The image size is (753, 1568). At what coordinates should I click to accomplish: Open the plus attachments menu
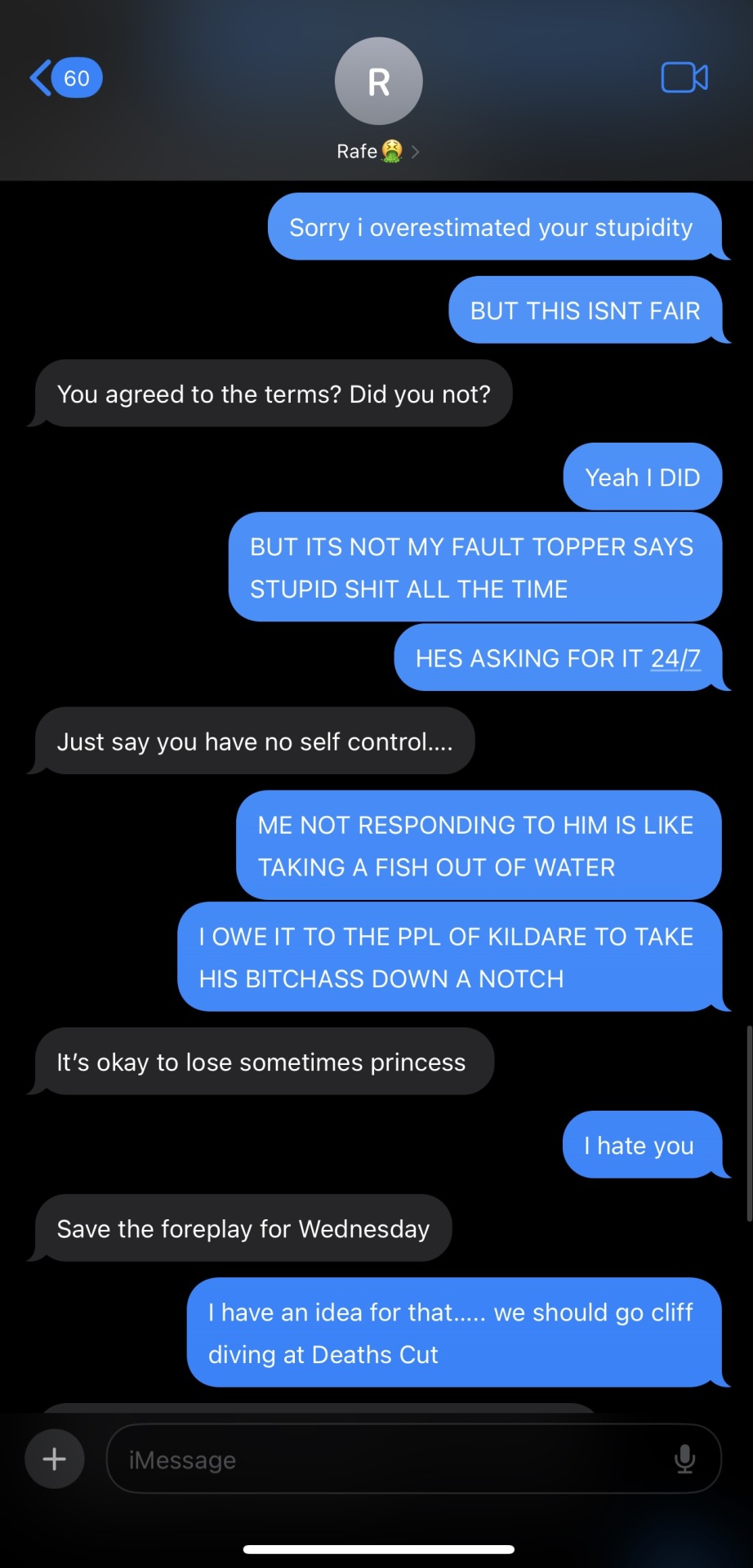(55, 1459)
